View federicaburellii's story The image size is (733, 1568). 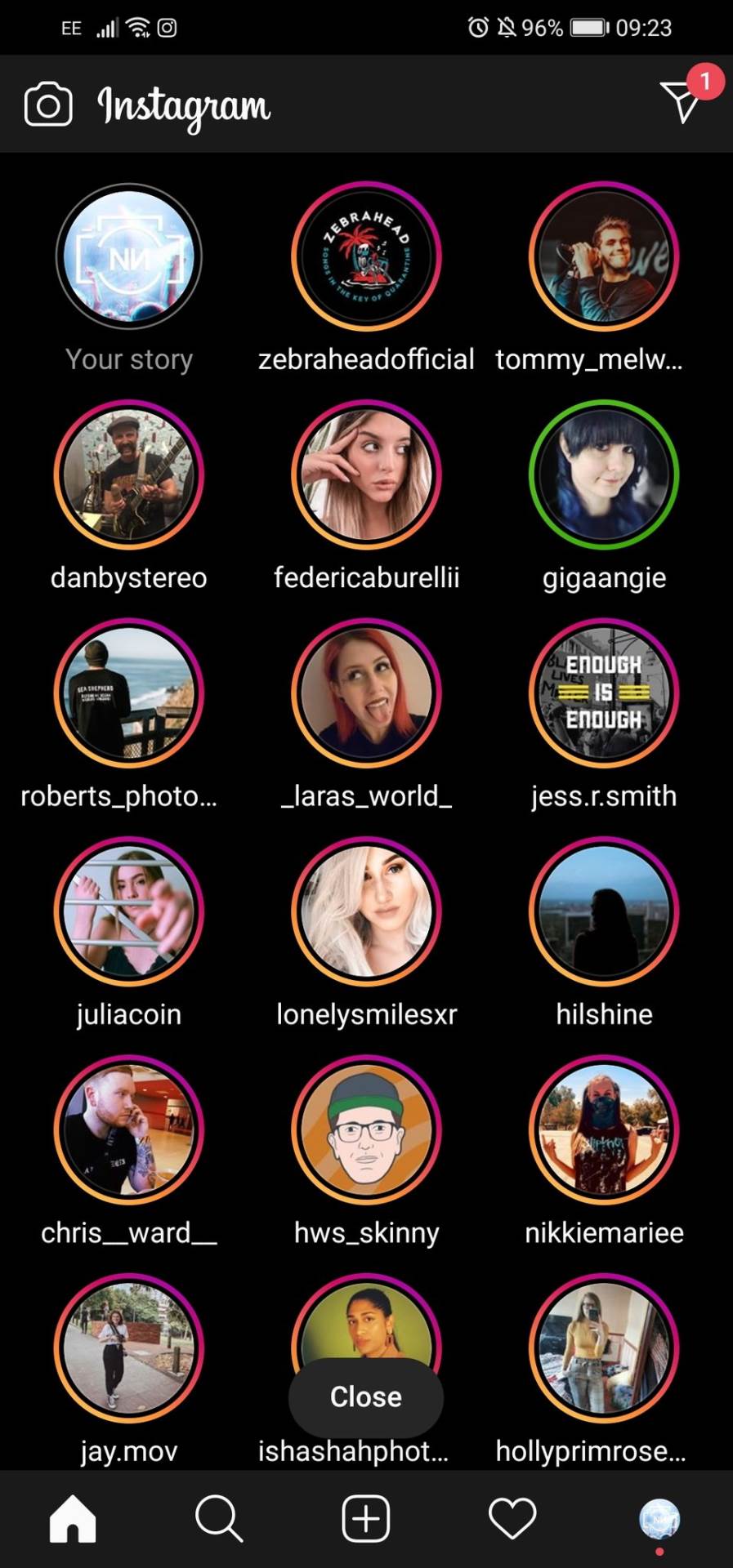click(x=366, y=474)
